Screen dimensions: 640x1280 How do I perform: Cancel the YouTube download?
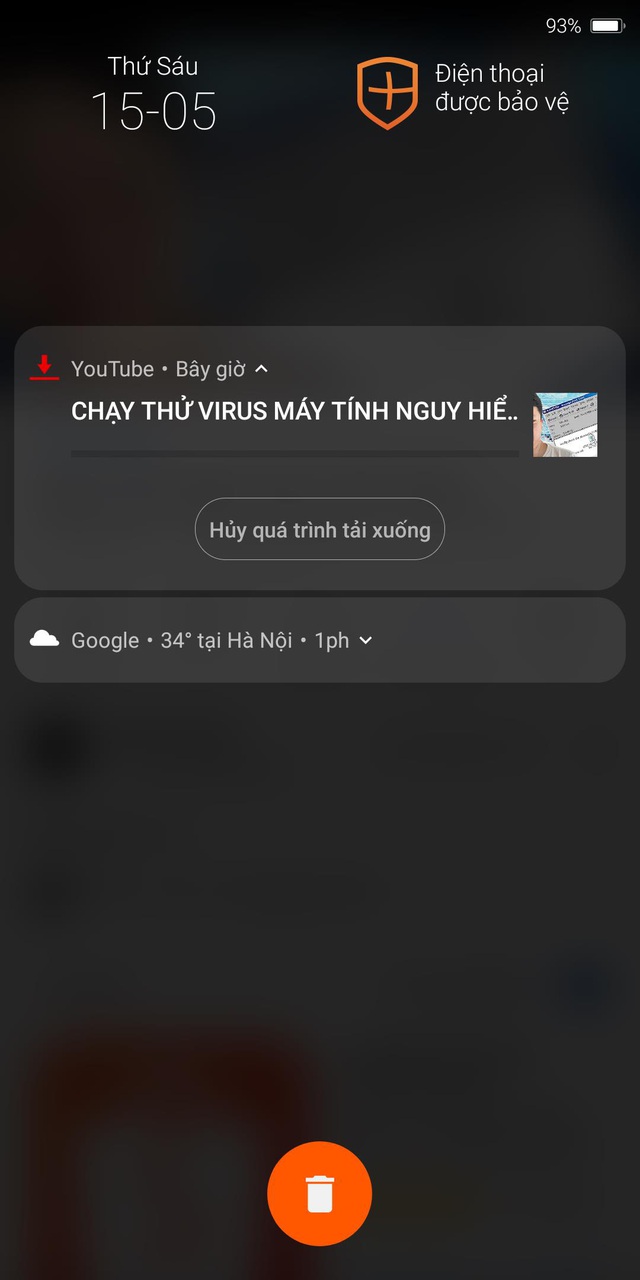click(x=319, y=529)
